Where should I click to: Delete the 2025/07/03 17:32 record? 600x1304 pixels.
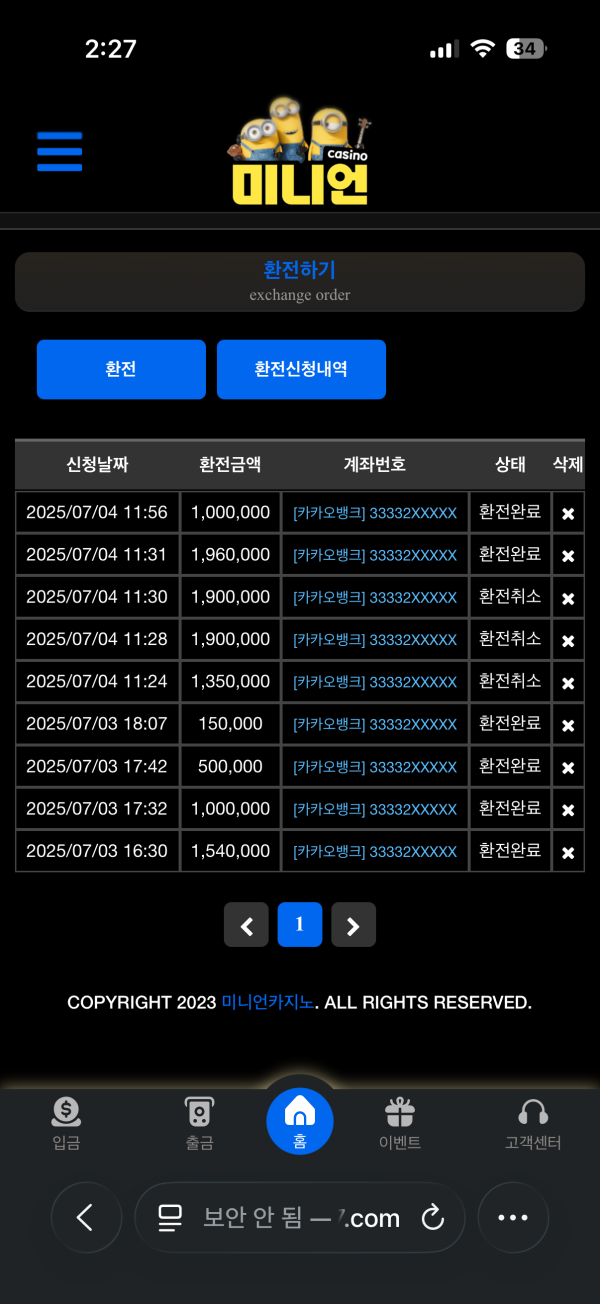point(567,810)
